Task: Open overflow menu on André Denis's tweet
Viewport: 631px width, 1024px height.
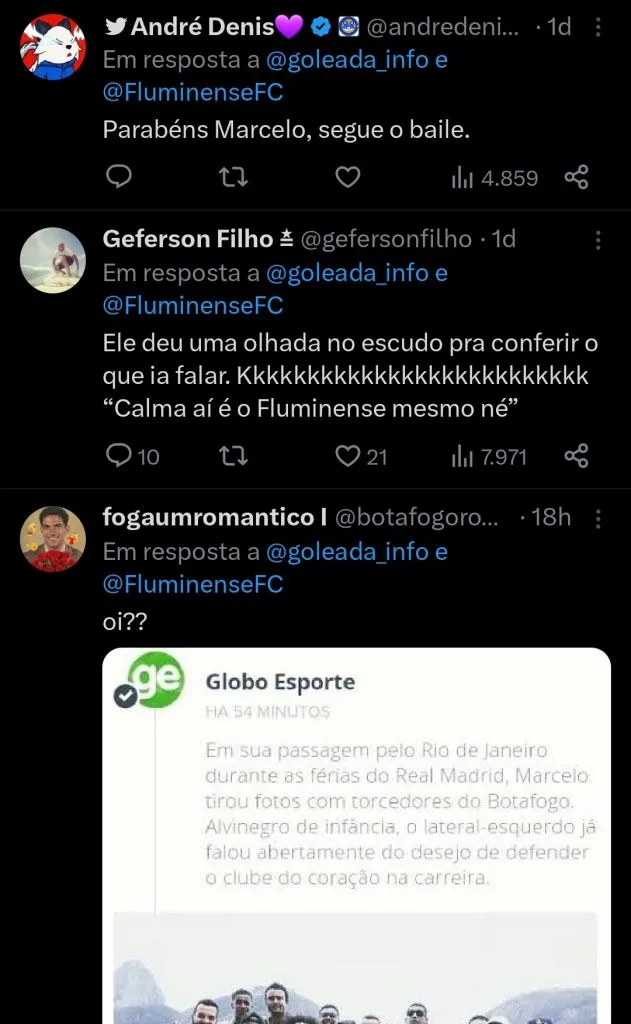Action: coord(598,26)
